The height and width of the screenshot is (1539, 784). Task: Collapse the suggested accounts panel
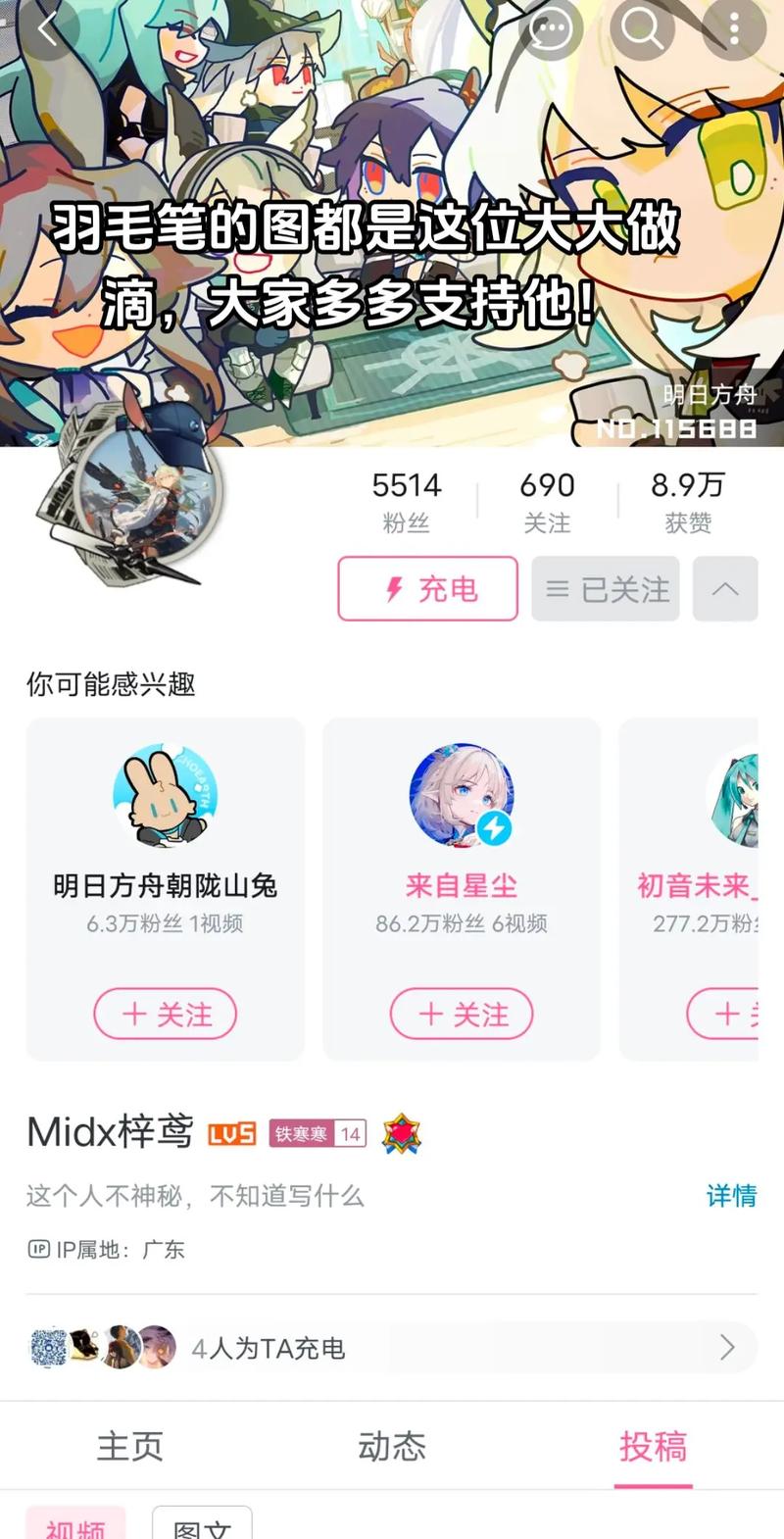[x=725, y=589]
